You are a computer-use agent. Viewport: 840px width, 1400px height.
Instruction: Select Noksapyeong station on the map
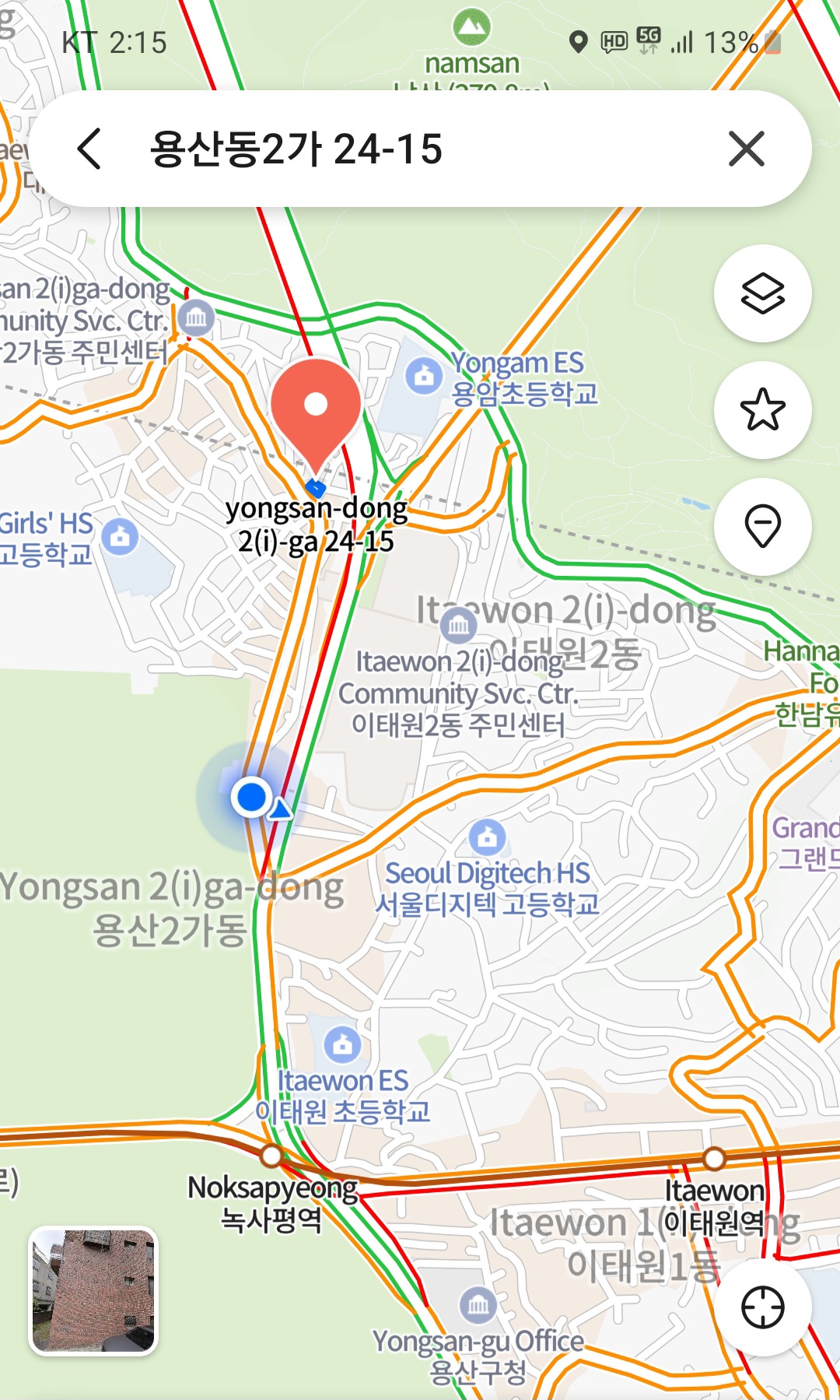tap(271, 1156)
